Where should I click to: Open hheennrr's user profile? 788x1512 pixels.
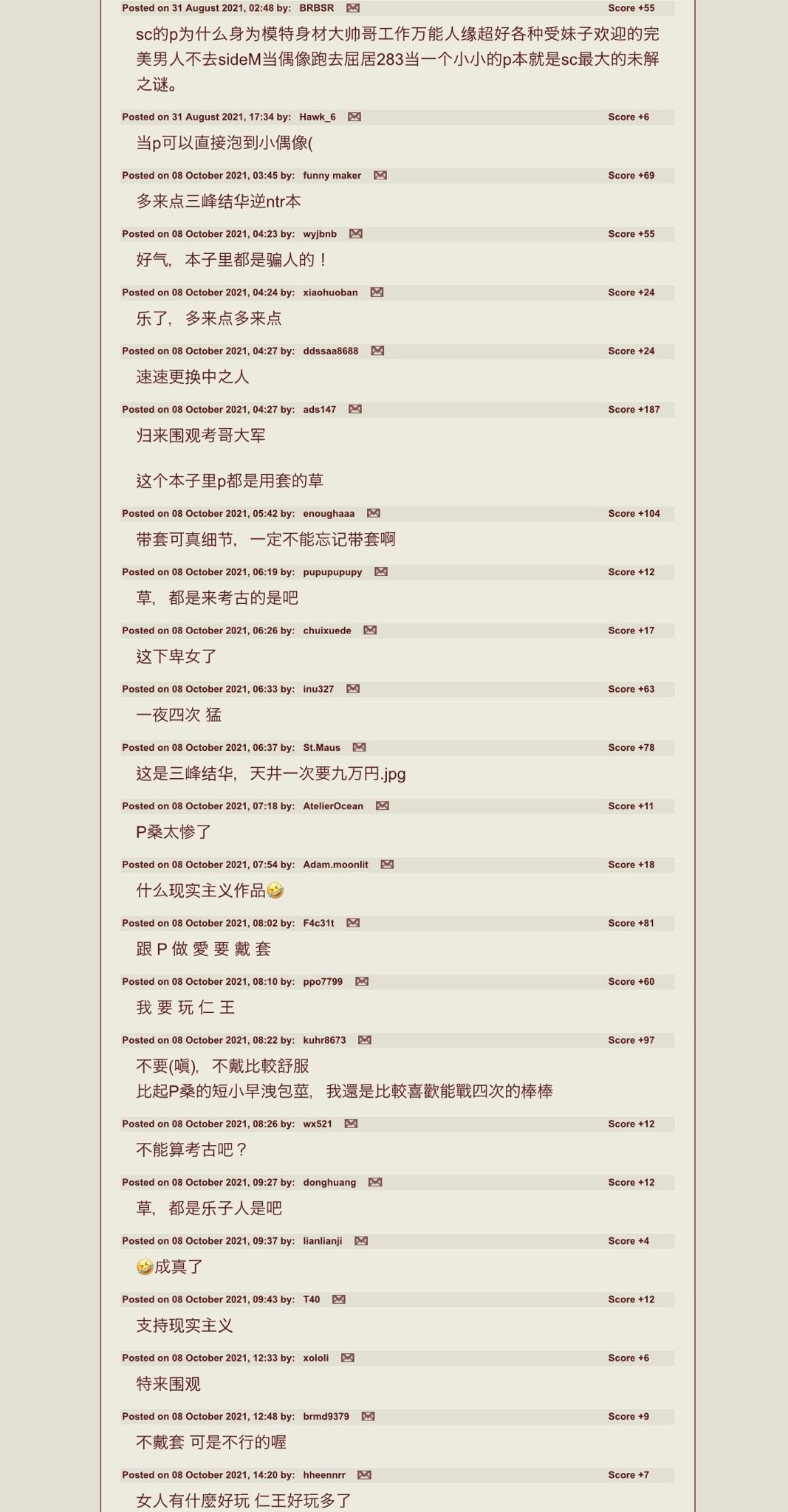tap(324, 1475)
